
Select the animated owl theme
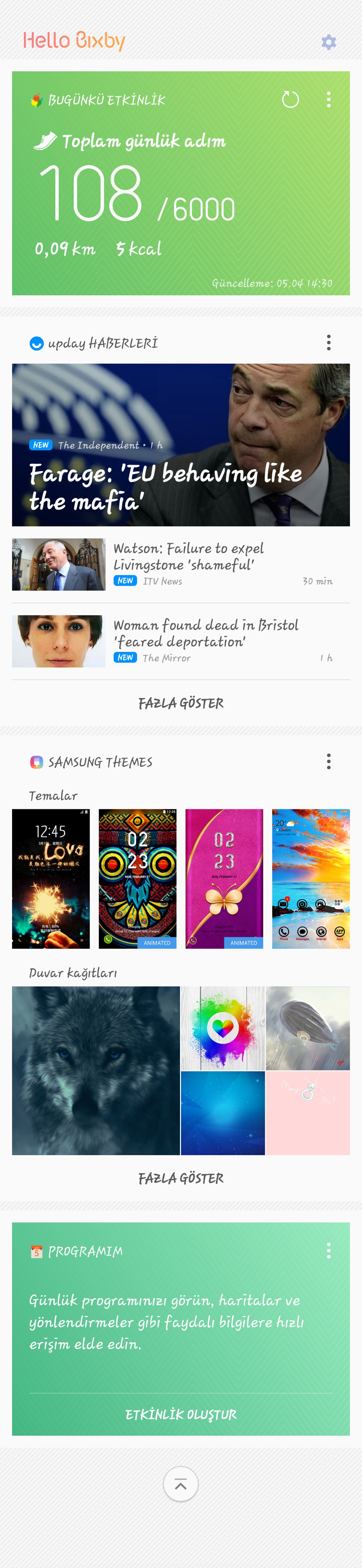[x=137, y=878]
